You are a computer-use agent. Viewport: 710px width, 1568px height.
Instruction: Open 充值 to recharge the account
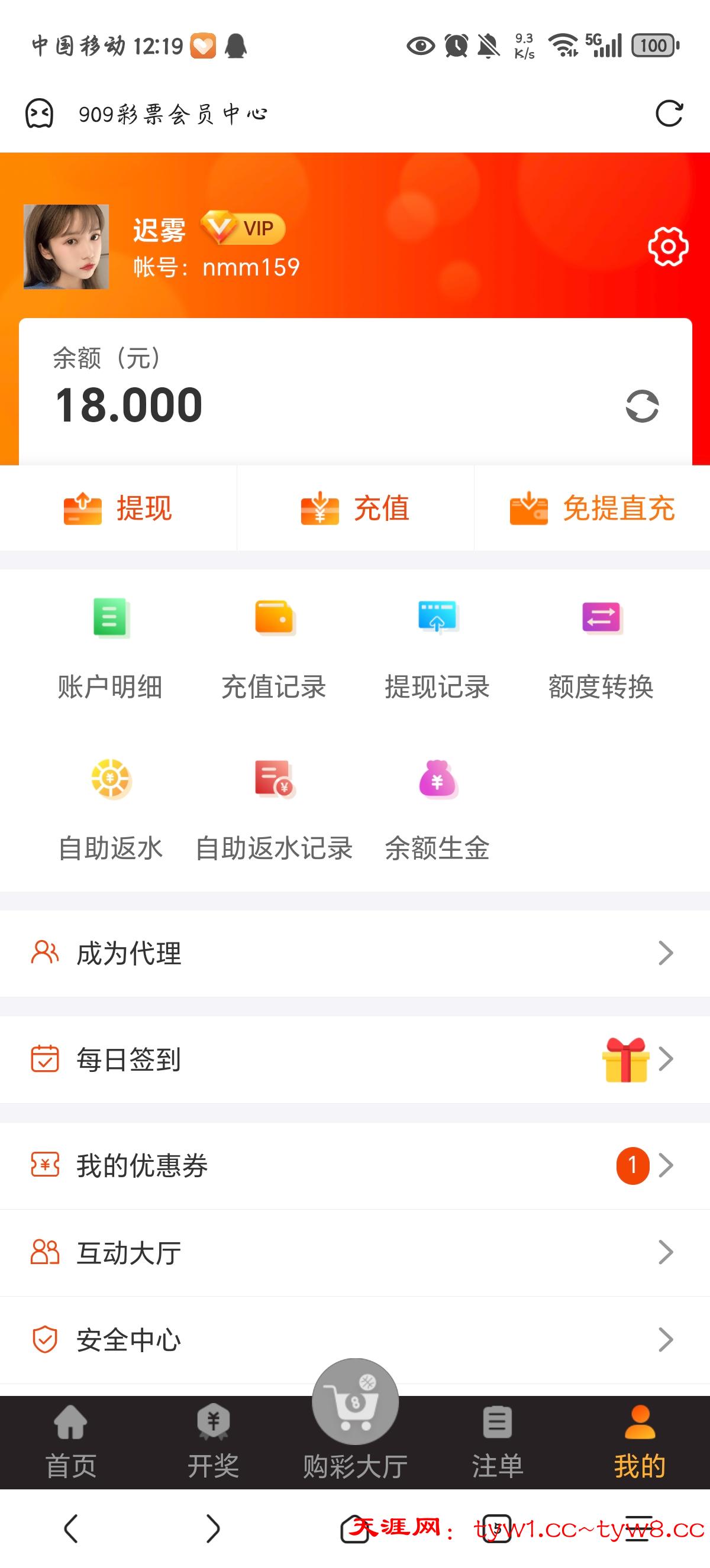coord(355,508)
